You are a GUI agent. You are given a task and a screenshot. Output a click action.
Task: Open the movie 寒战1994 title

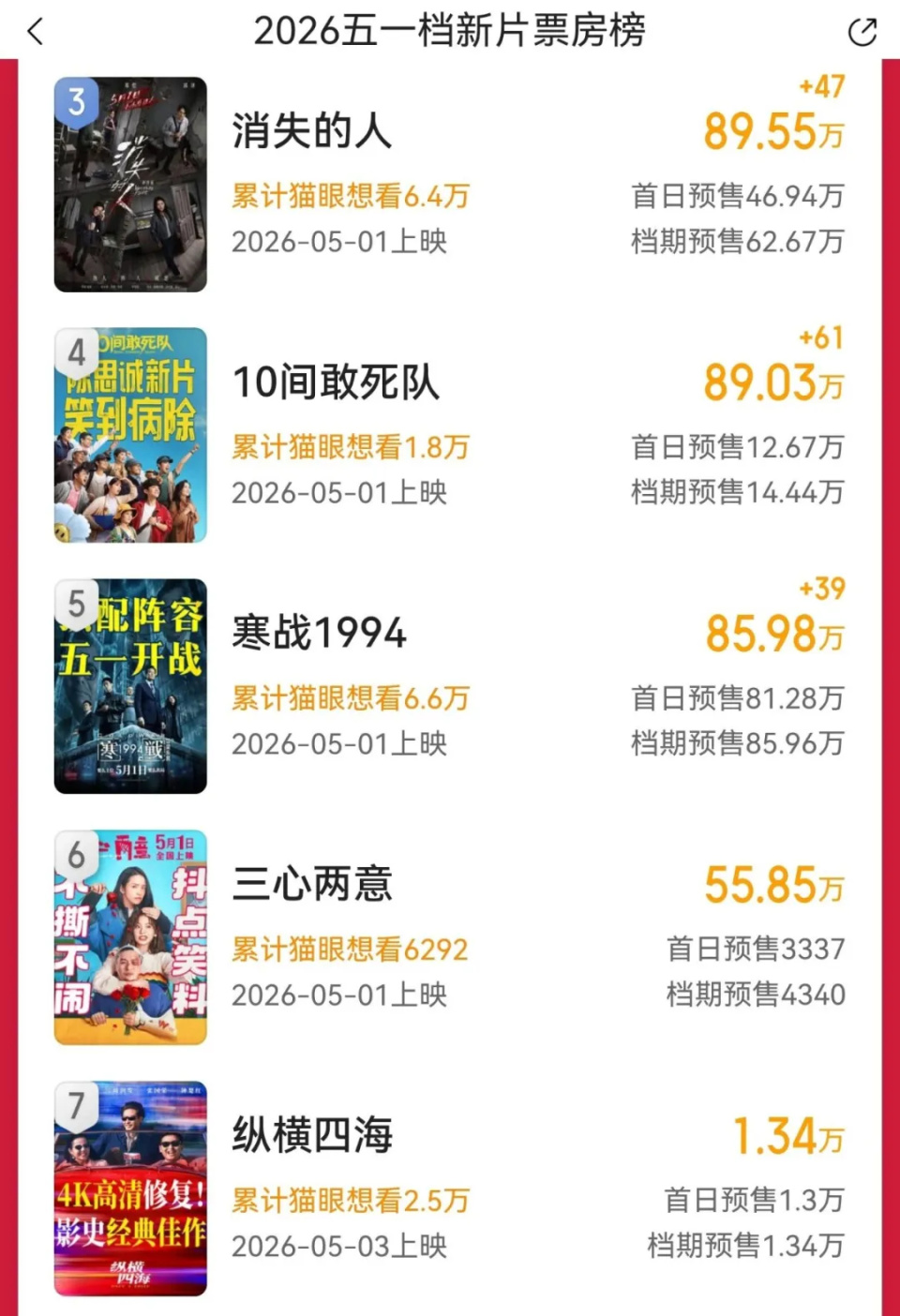[318, 633]
